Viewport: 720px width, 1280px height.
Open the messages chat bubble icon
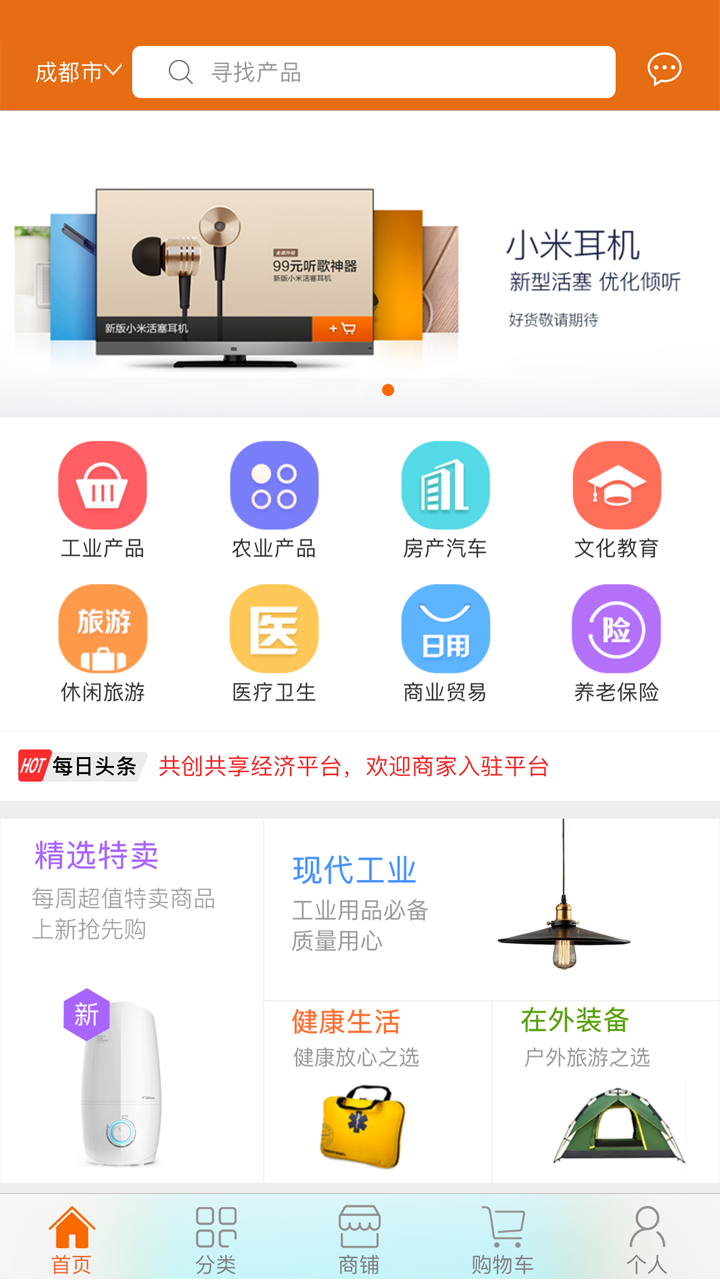pos(664,70)
